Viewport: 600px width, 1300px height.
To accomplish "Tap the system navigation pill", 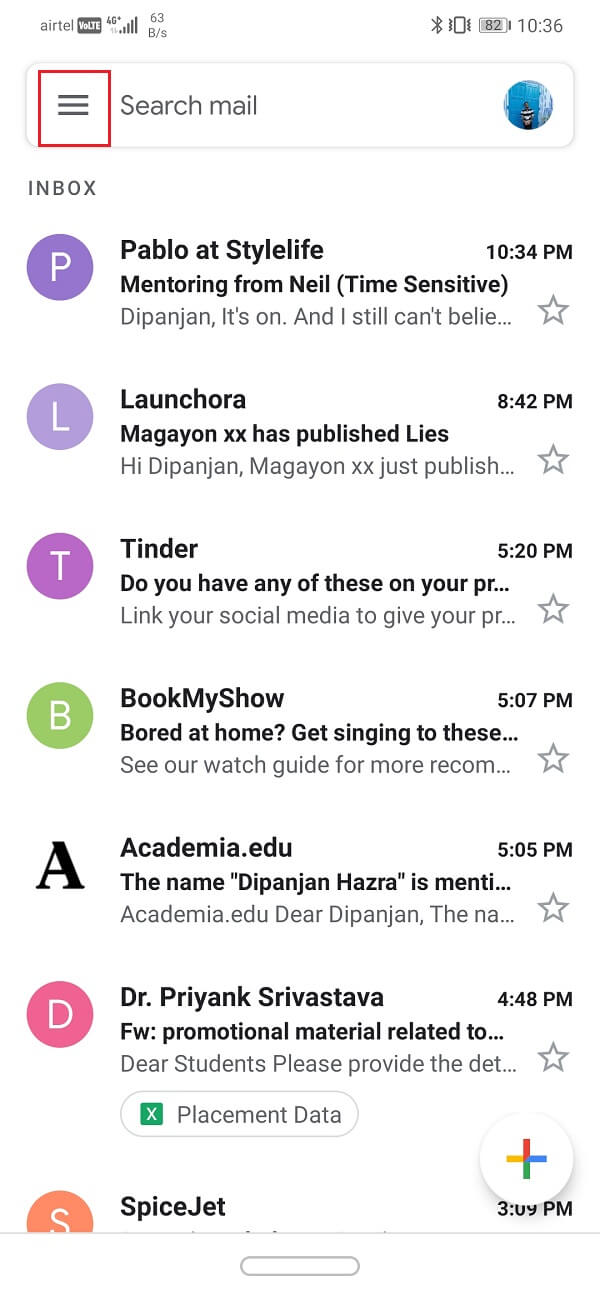I will 300,1267.
